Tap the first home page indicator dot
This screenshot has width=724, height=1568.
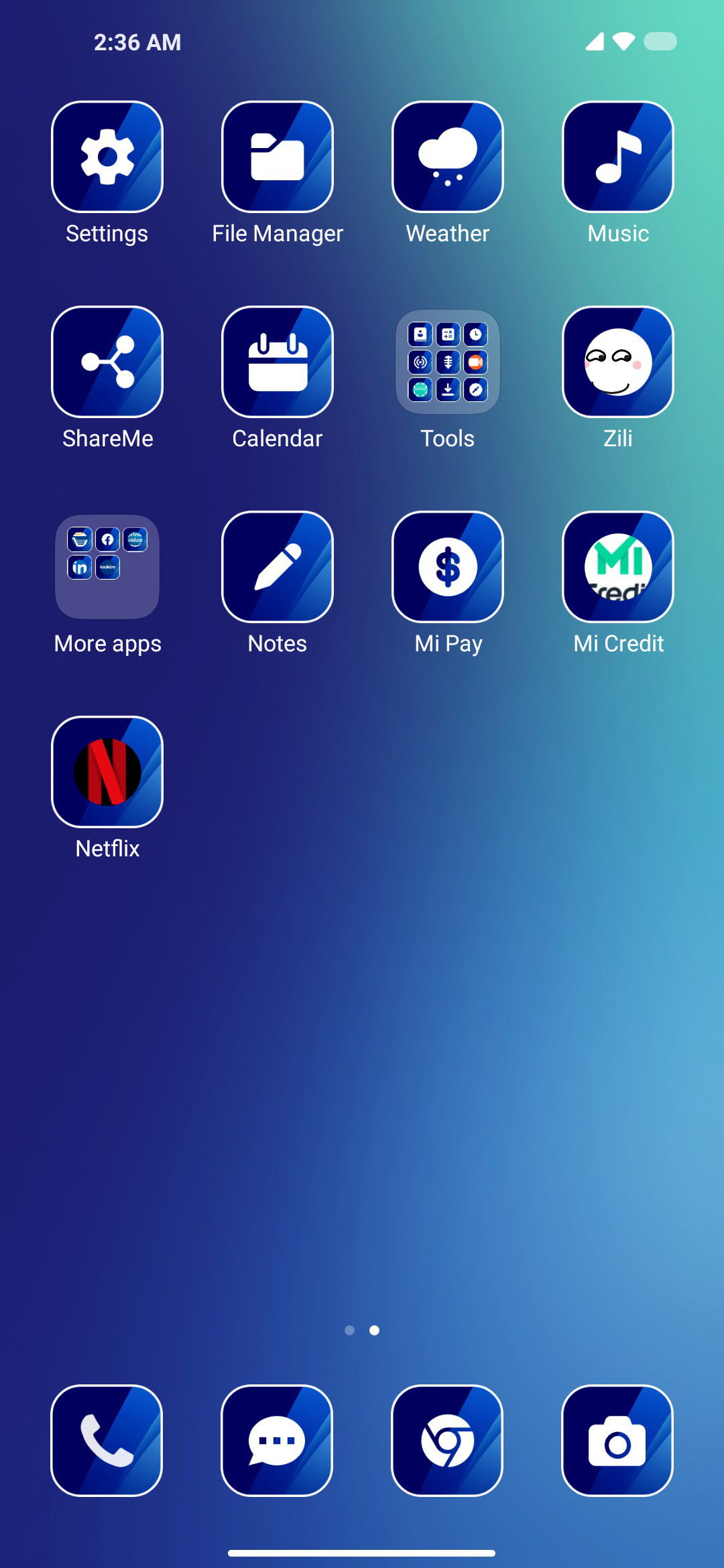coord(349,1330)
